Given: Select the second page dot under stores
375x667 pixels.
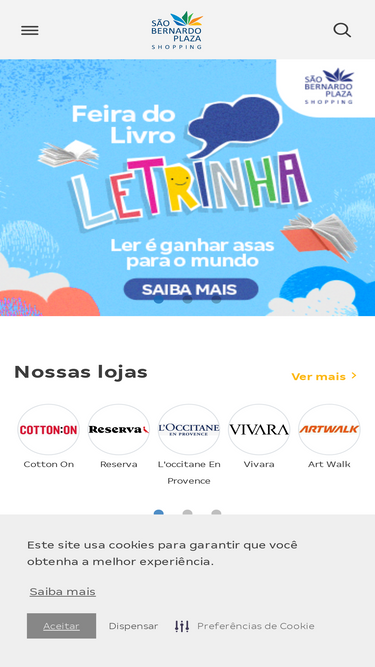Looking at the screenshot, I should [188, 513].
